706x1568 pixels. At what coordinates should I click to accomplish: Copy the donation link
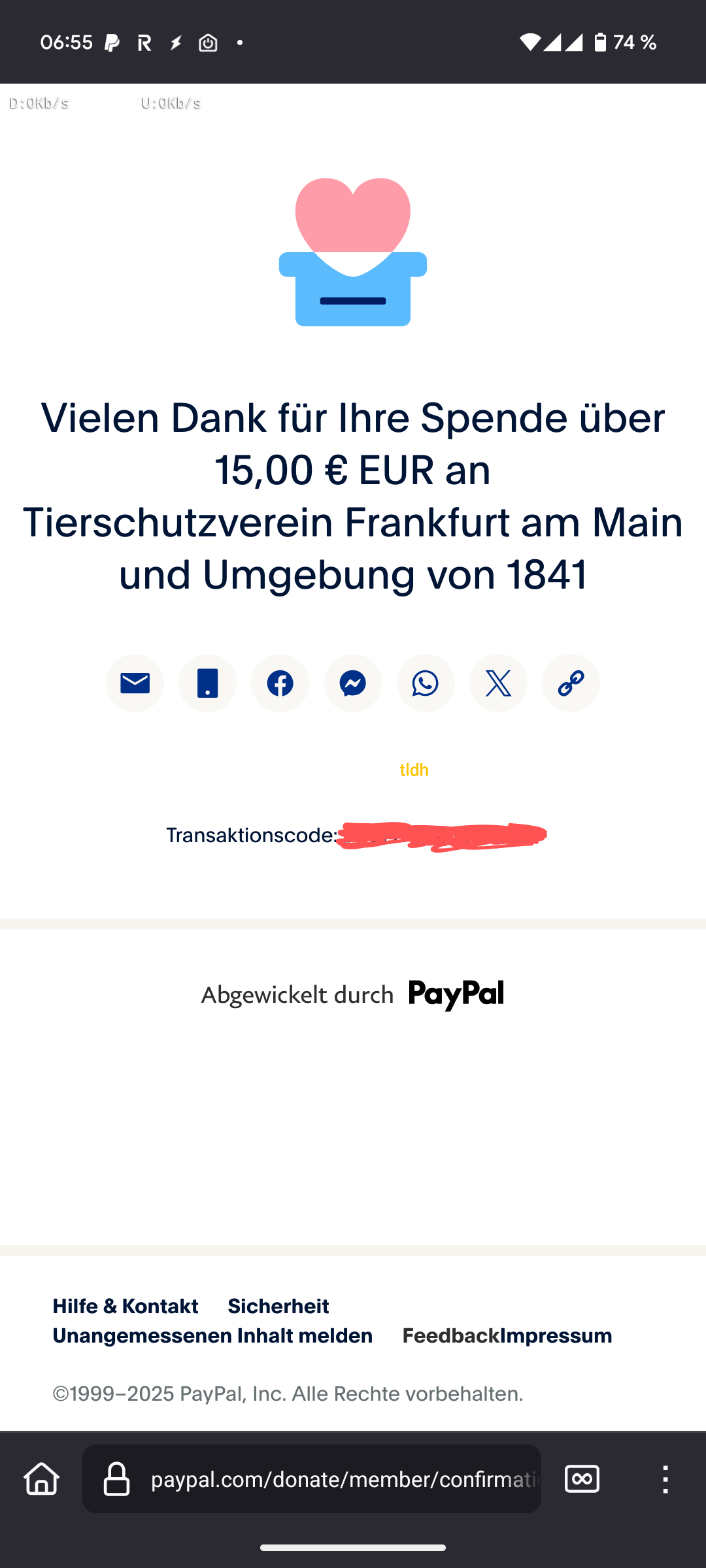571,683
